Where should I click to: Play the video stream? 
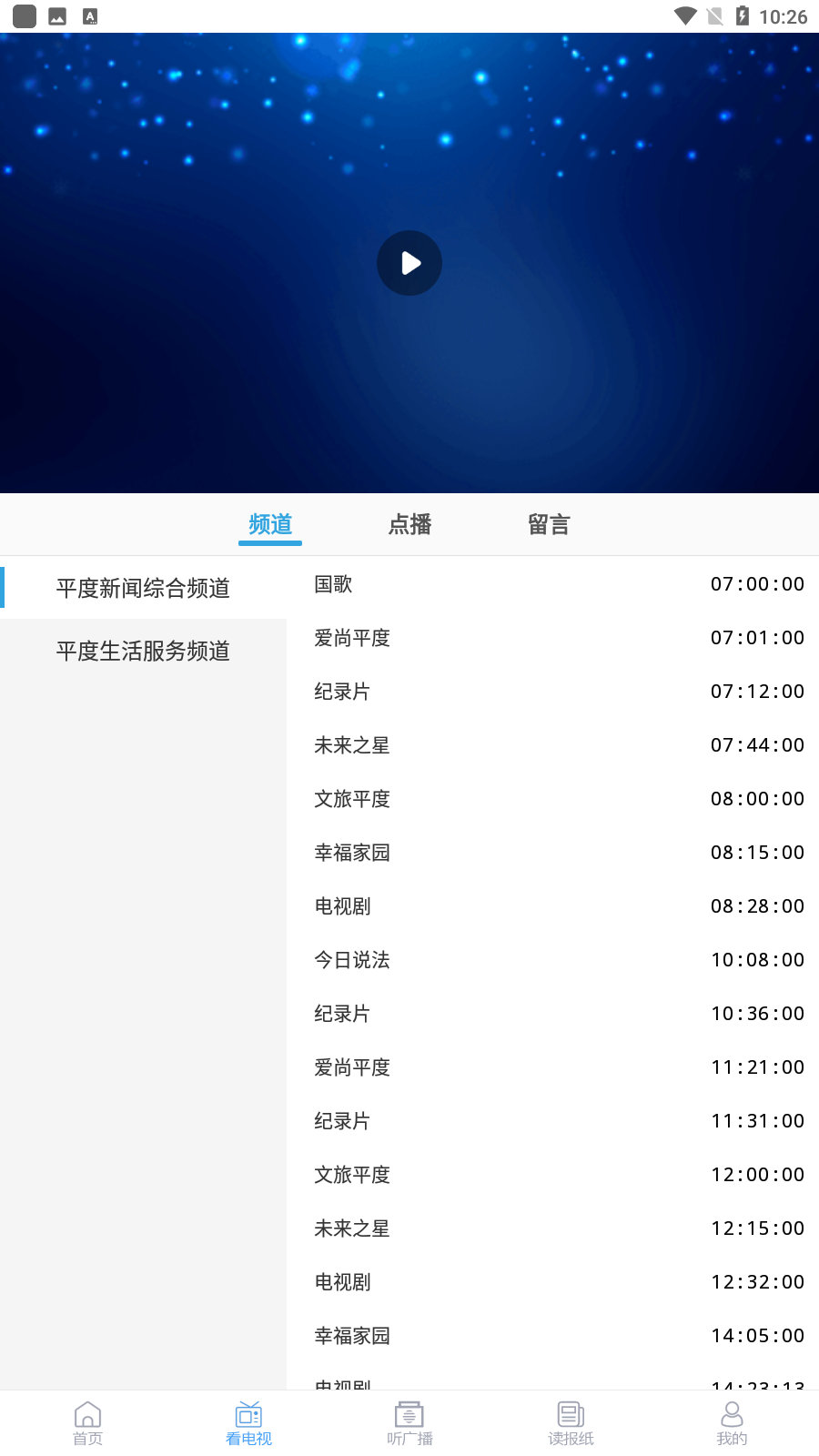(x=409, y=263)
